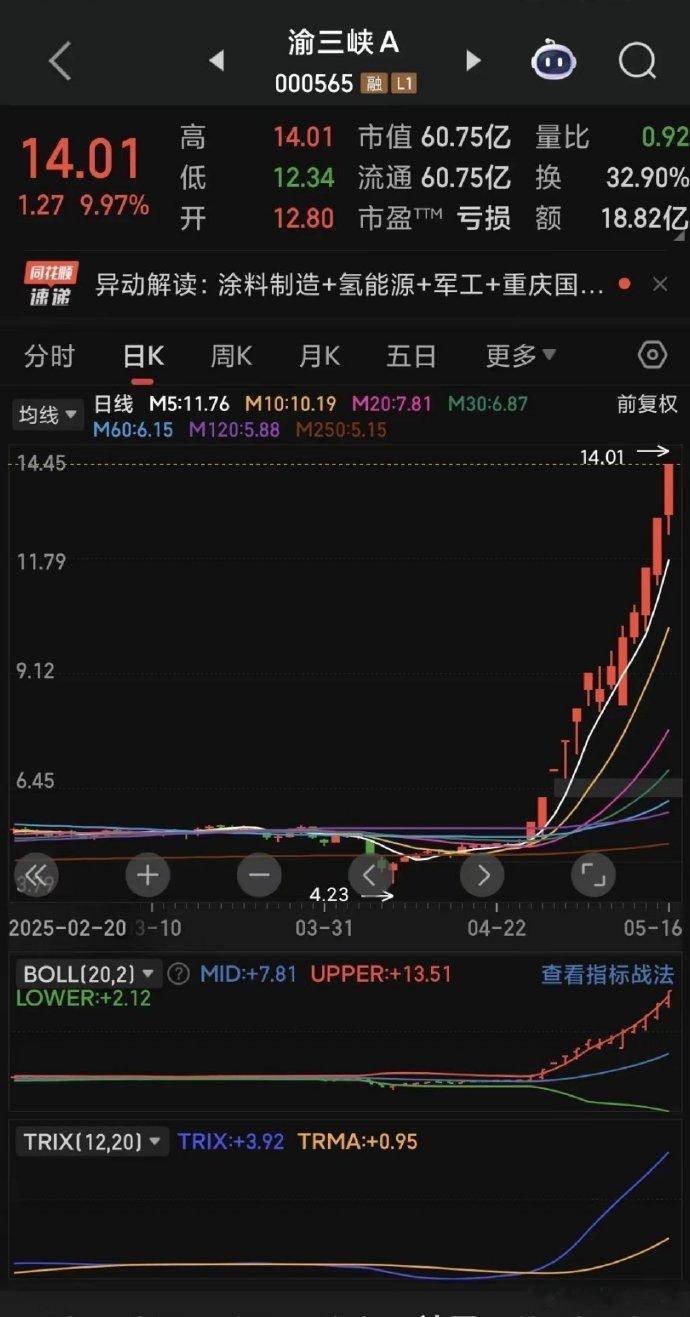Expand the 更多 periods dropdown
Image resolution: width=690 pixels, height=1317 pixels.
(x=520, y=356)
